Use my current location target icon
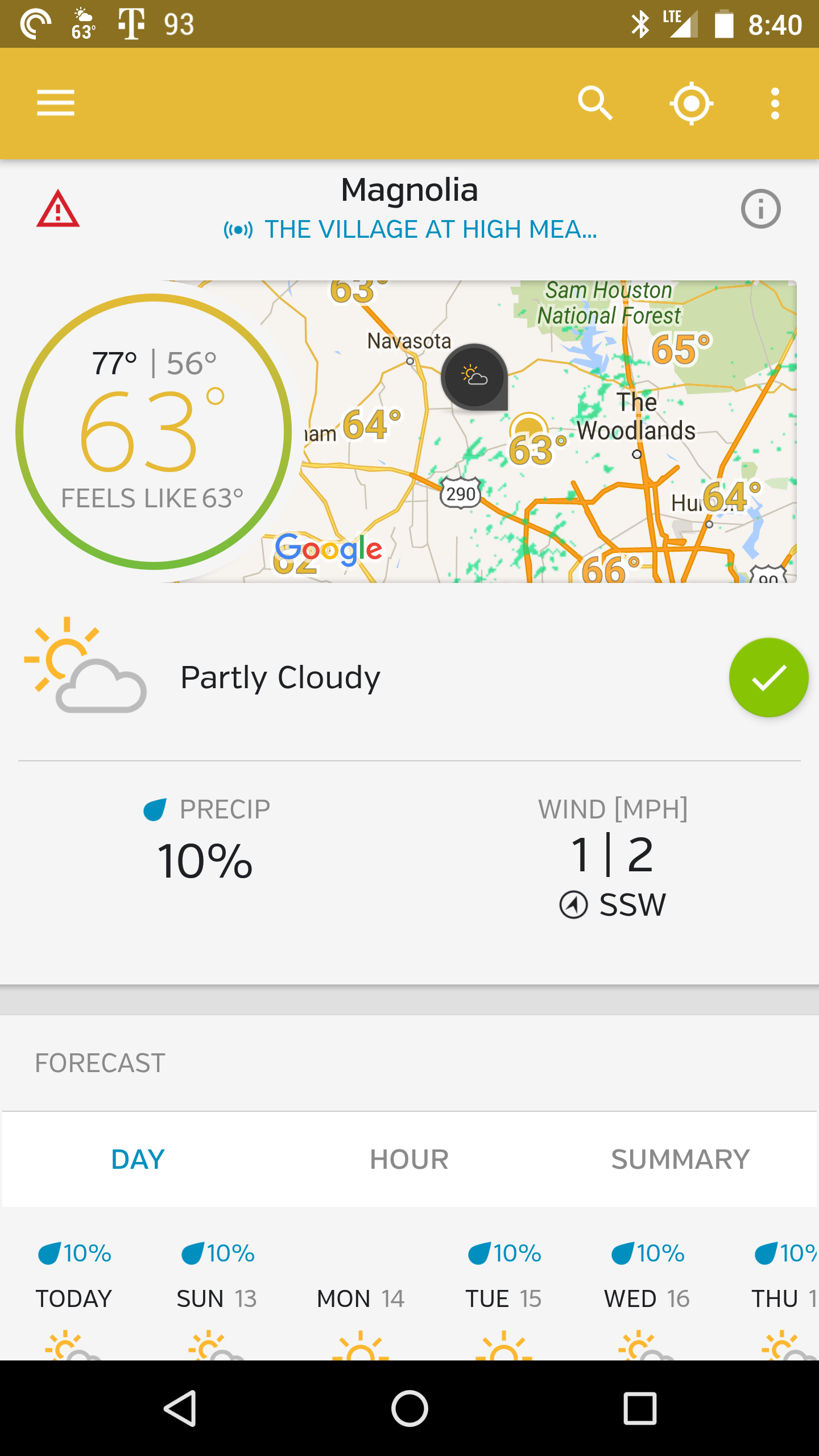This screenshot has width=819, height=1456. click(x=691, y=103)
